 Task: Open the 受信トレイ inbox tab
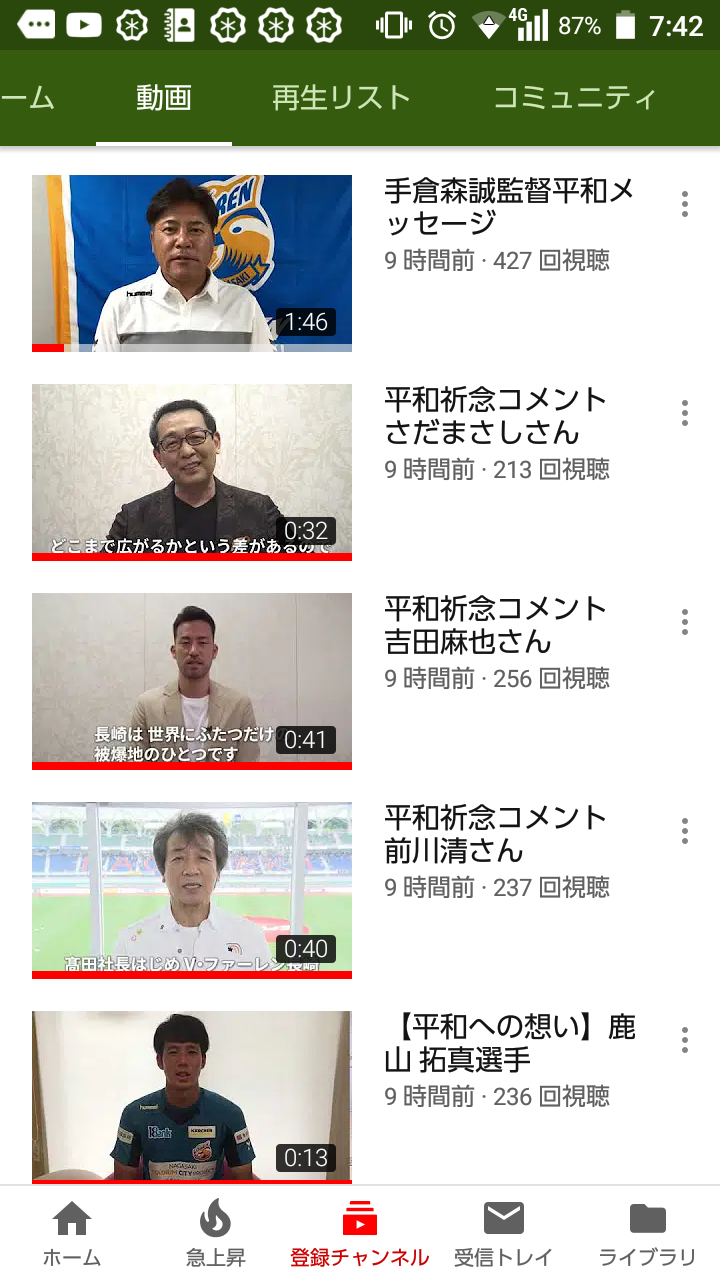[x=504, y=1234]
